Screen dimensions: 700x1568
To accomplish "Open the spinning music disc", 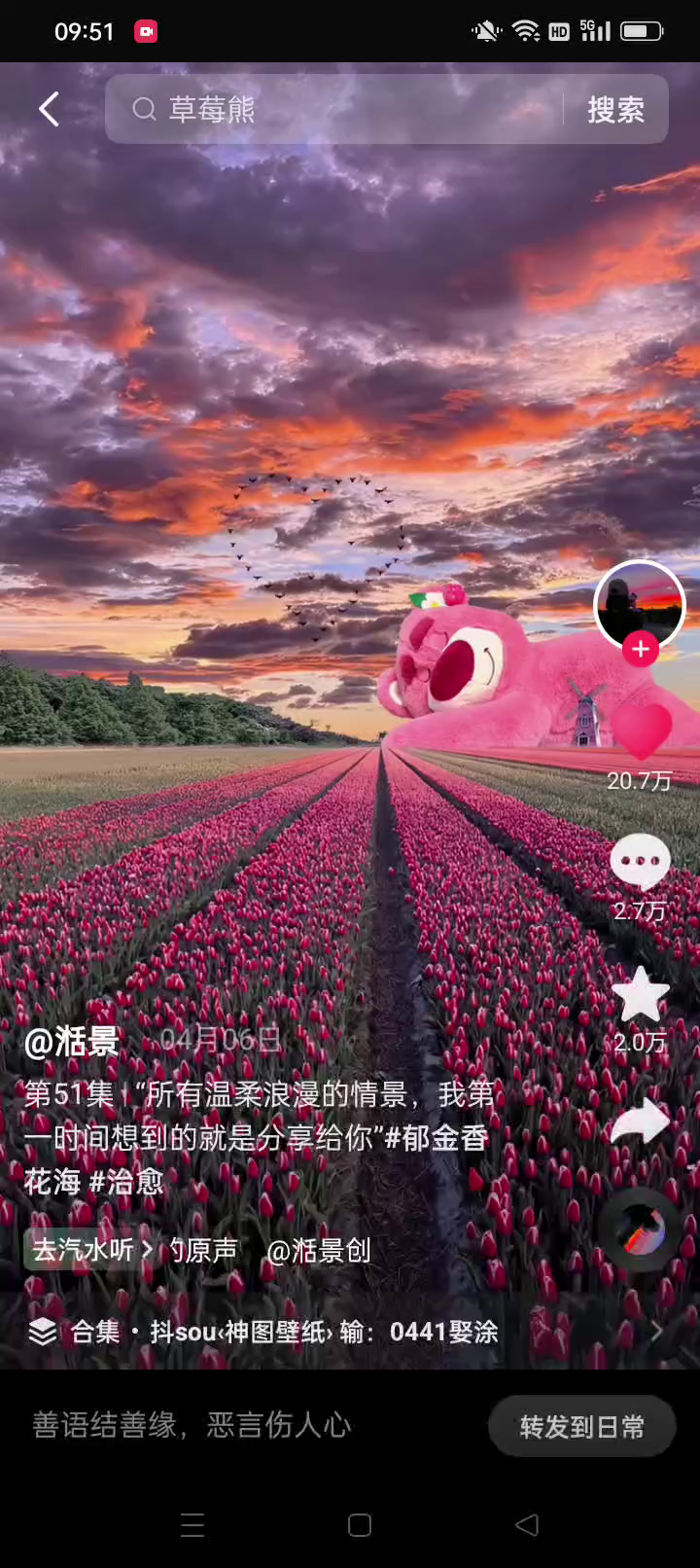I will (x=639, y=1230).
